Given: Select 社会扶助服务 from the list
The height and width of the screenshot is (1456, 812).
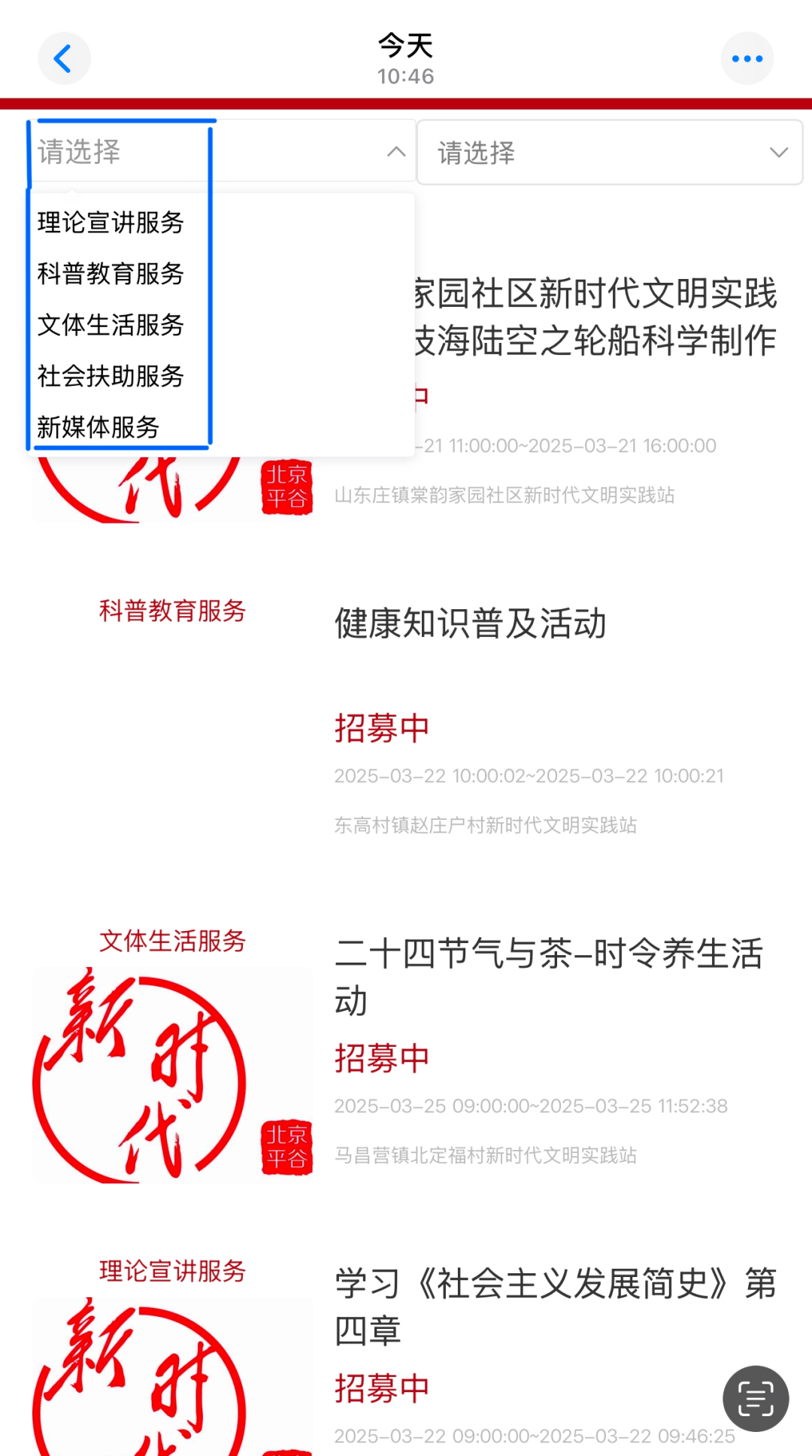Looking at the screenshot, I should (111, 376).
